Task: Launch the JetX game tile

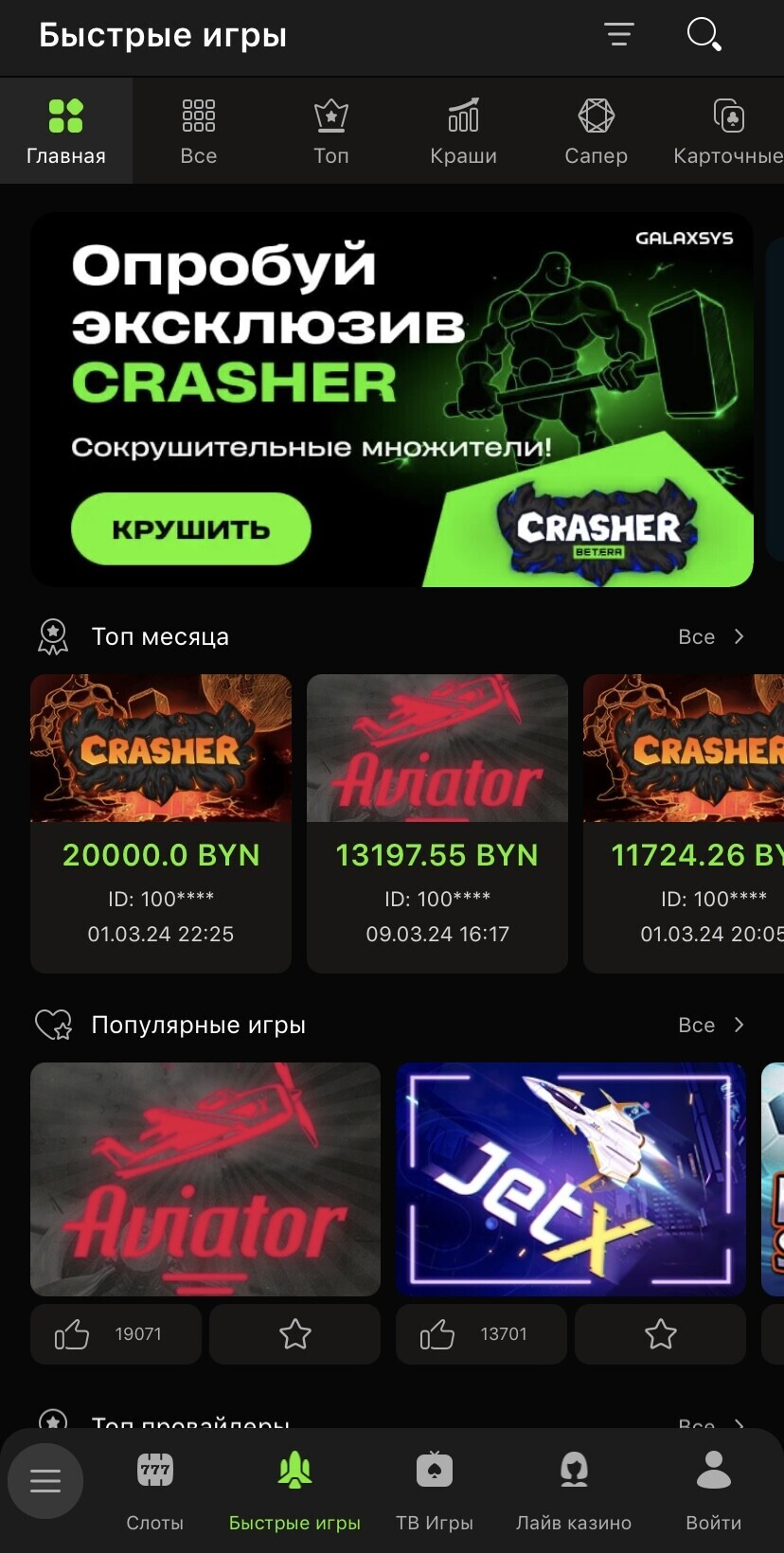Action: 571,1179
